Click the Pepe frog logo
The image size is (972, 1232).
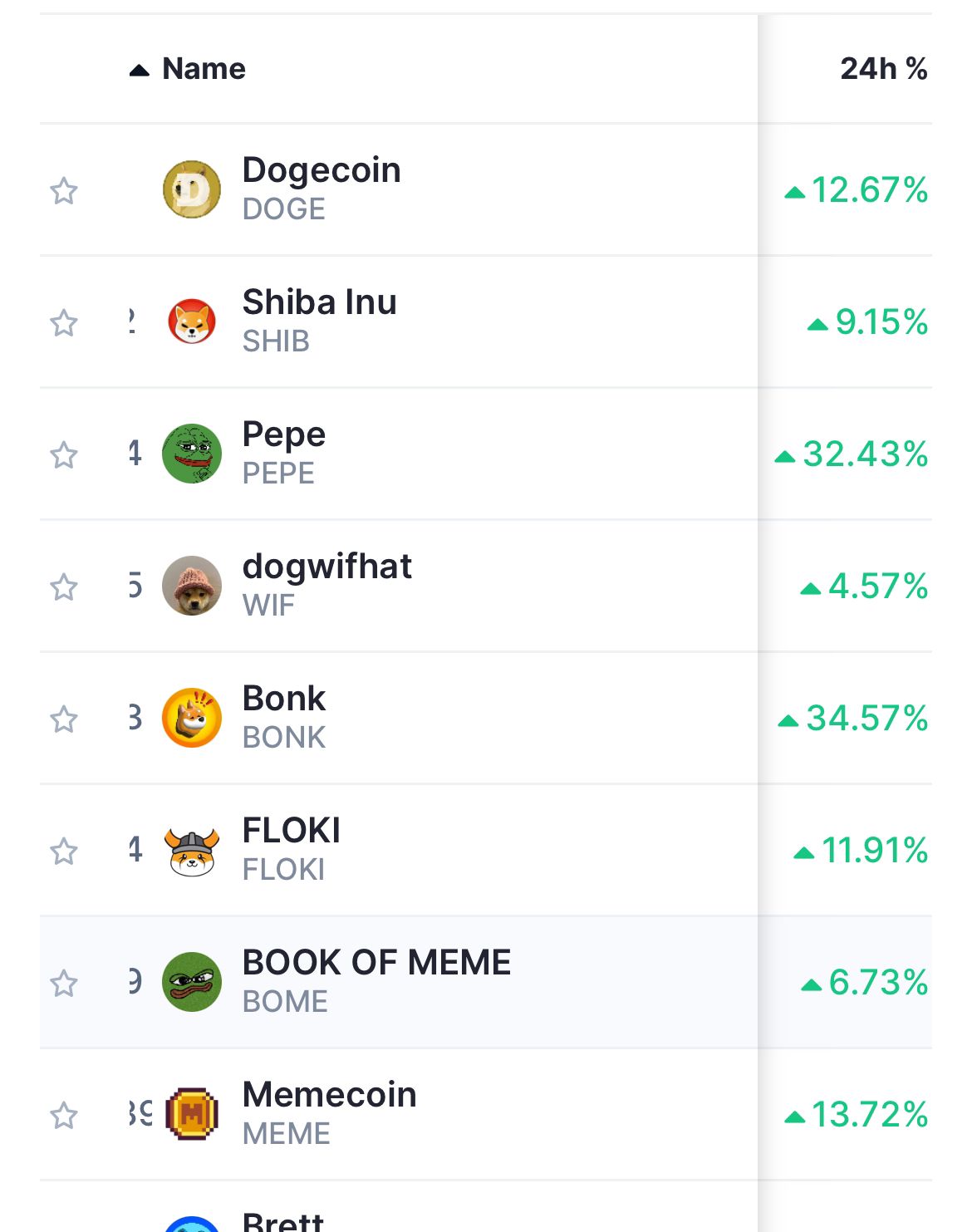(x=191, y=452)
